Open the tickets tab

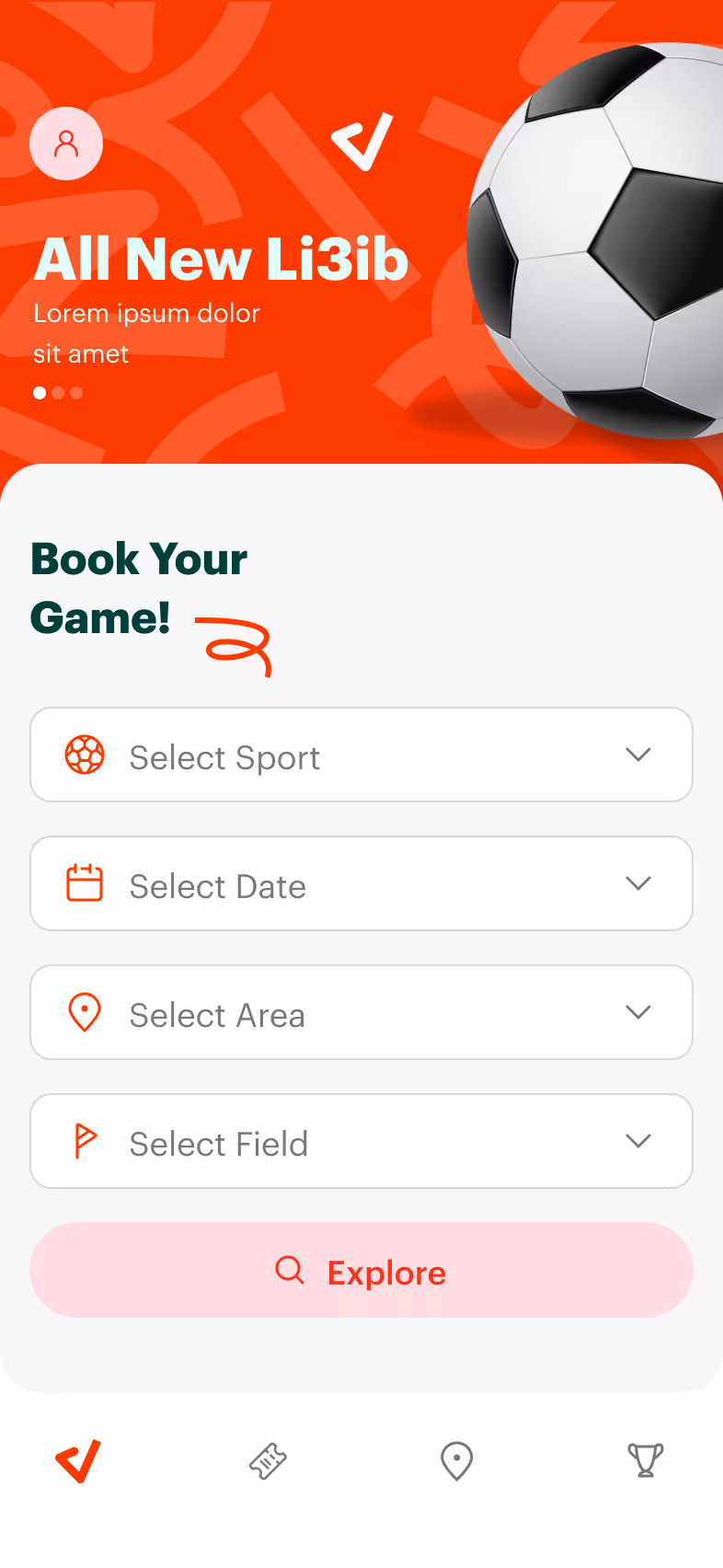click(268, 1461)
